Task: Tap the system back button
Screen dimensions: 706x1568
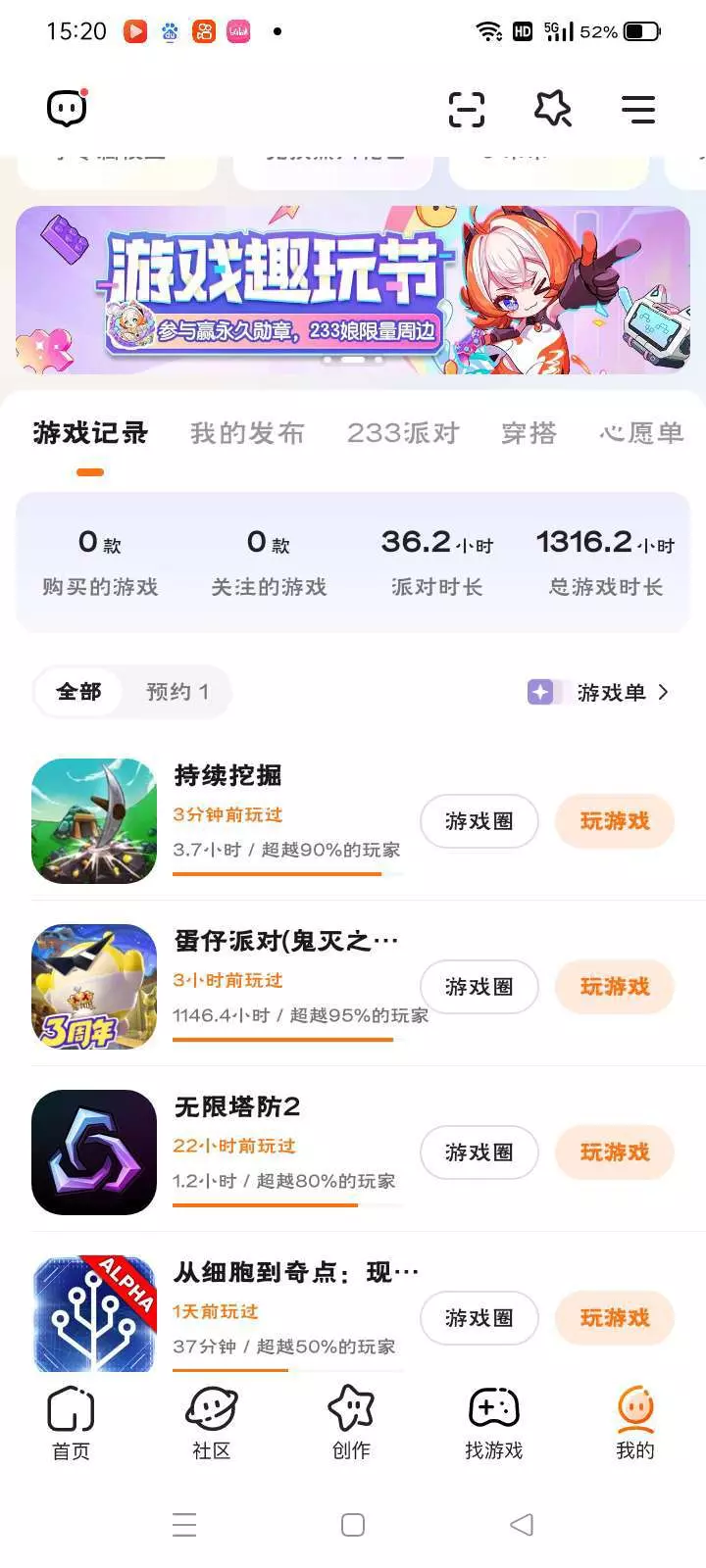Action: point(522,1525)
